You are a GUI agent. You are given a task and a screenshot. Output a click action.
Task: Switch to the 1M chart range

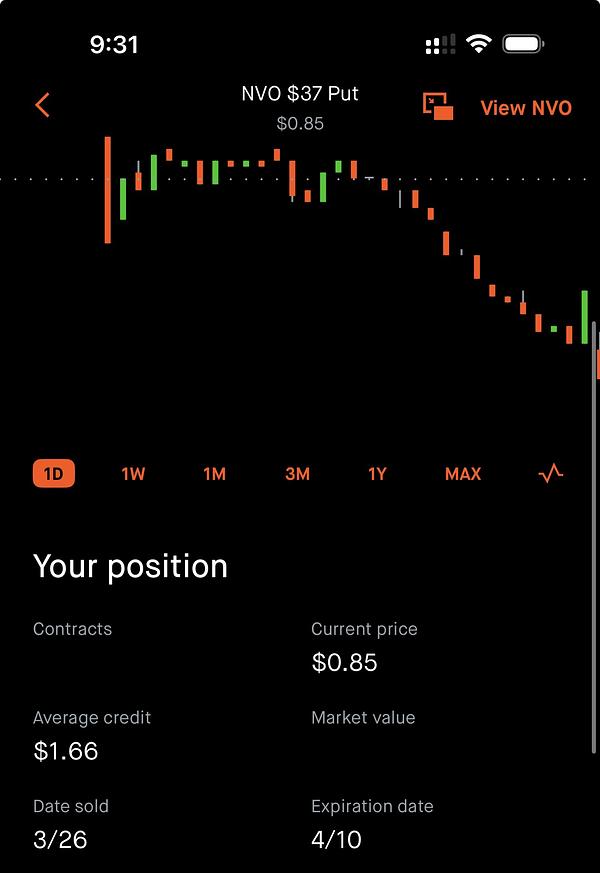(214, 474)
